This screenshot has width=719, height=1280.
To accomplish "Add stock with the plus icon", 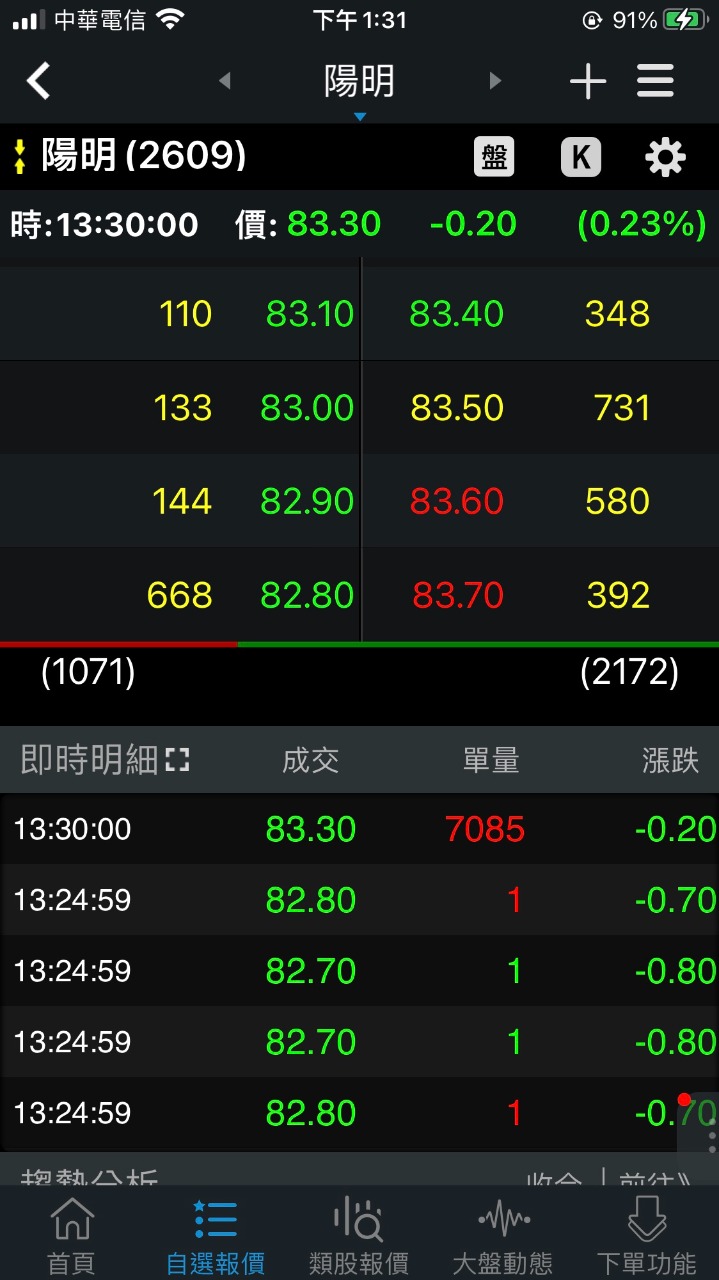I will pyautogui.click(x=588, y=81).
